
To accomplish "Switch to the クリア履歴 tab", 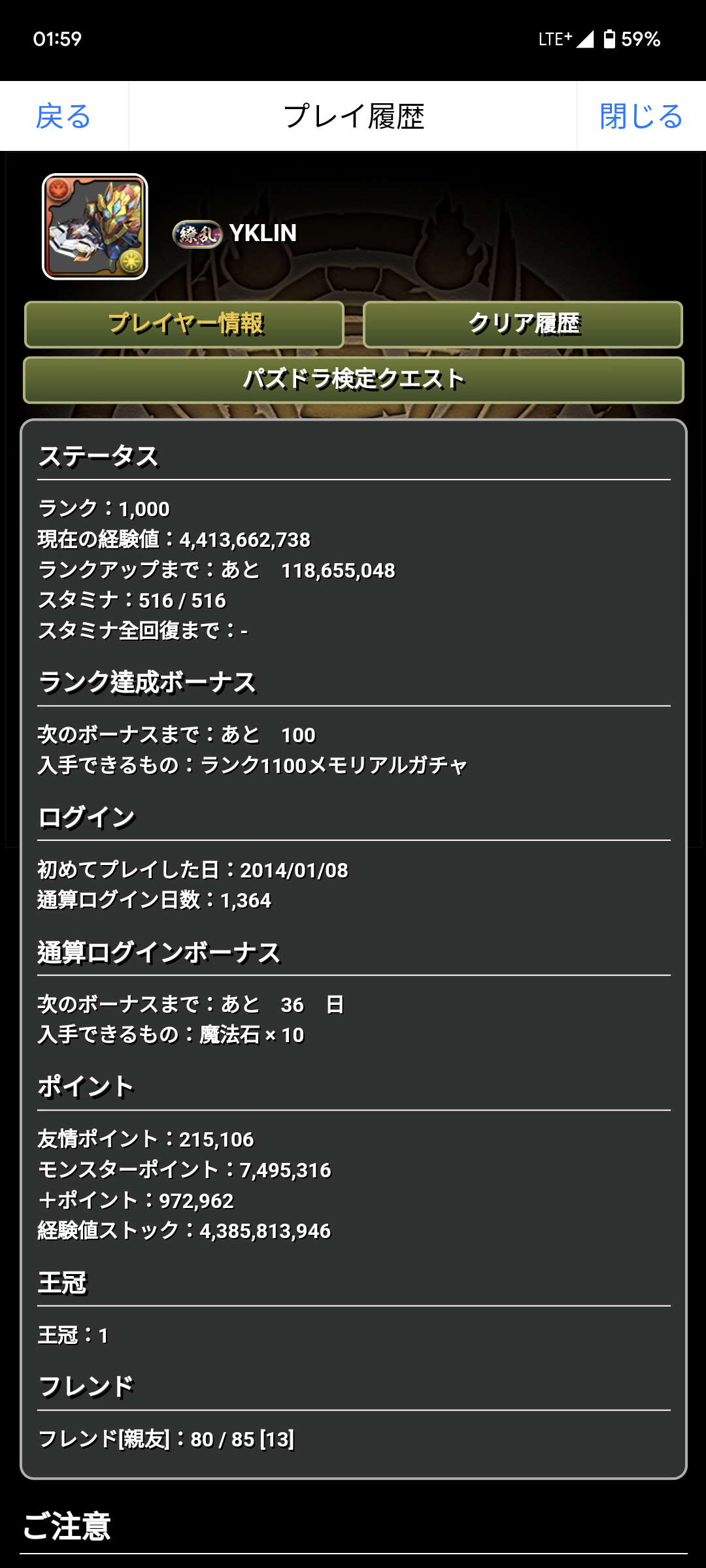I will 523,324.
